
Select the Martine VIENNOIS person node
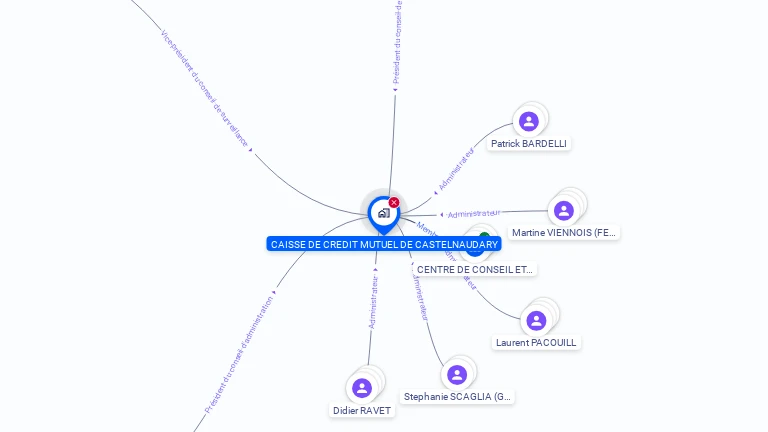[x=564, y=211]
